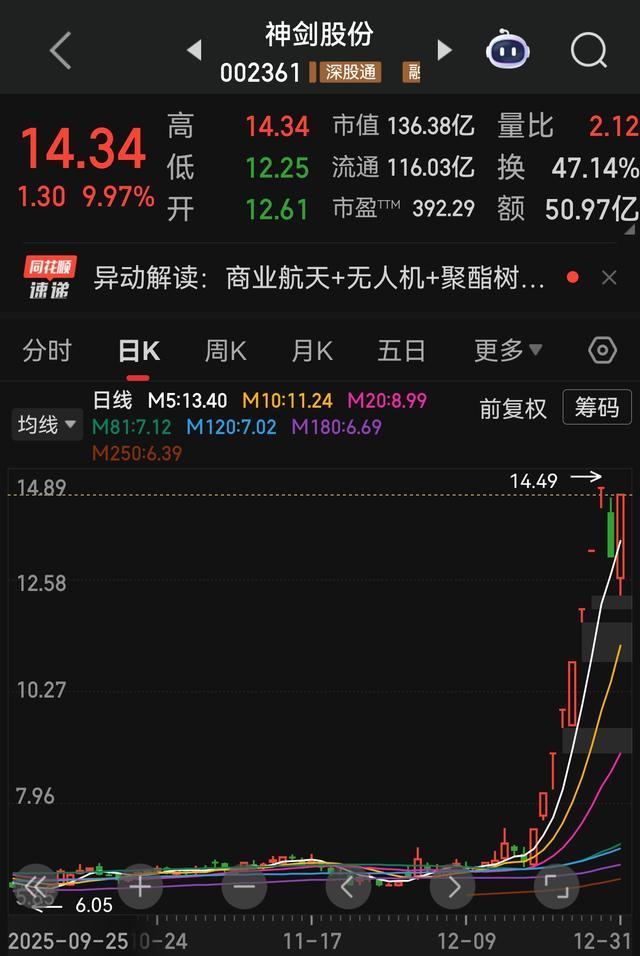
Task: Open the robot AI assistant
Action: pos(508,50)
